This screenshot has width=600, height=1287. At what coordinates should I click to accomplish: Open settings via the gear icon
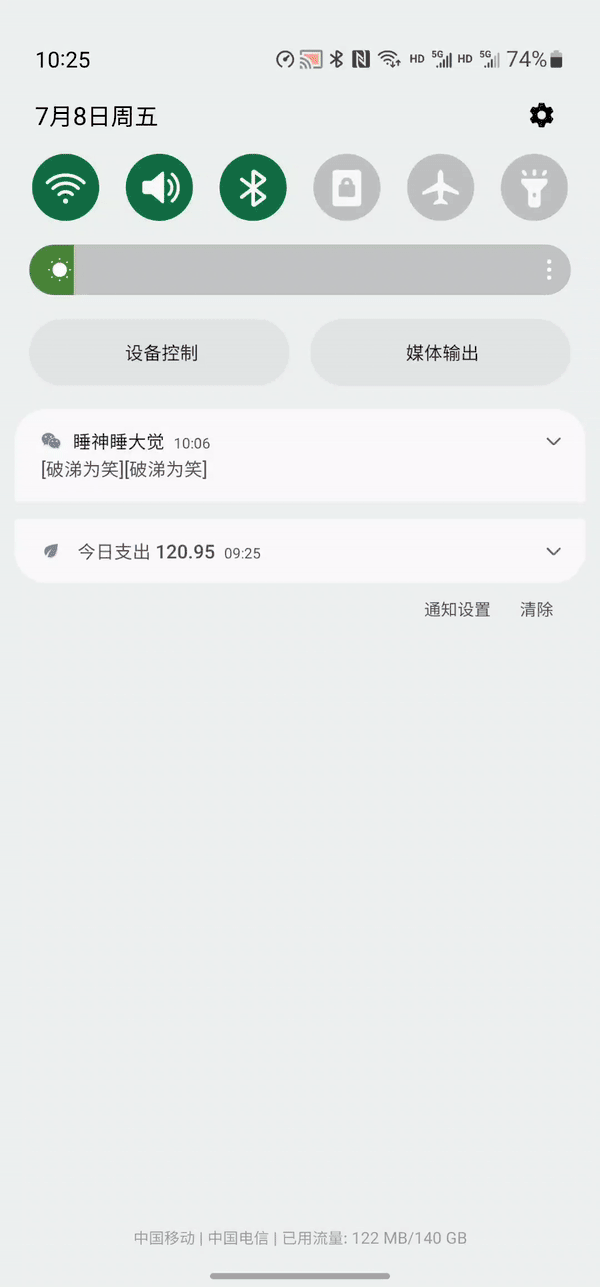pos(541,116)
